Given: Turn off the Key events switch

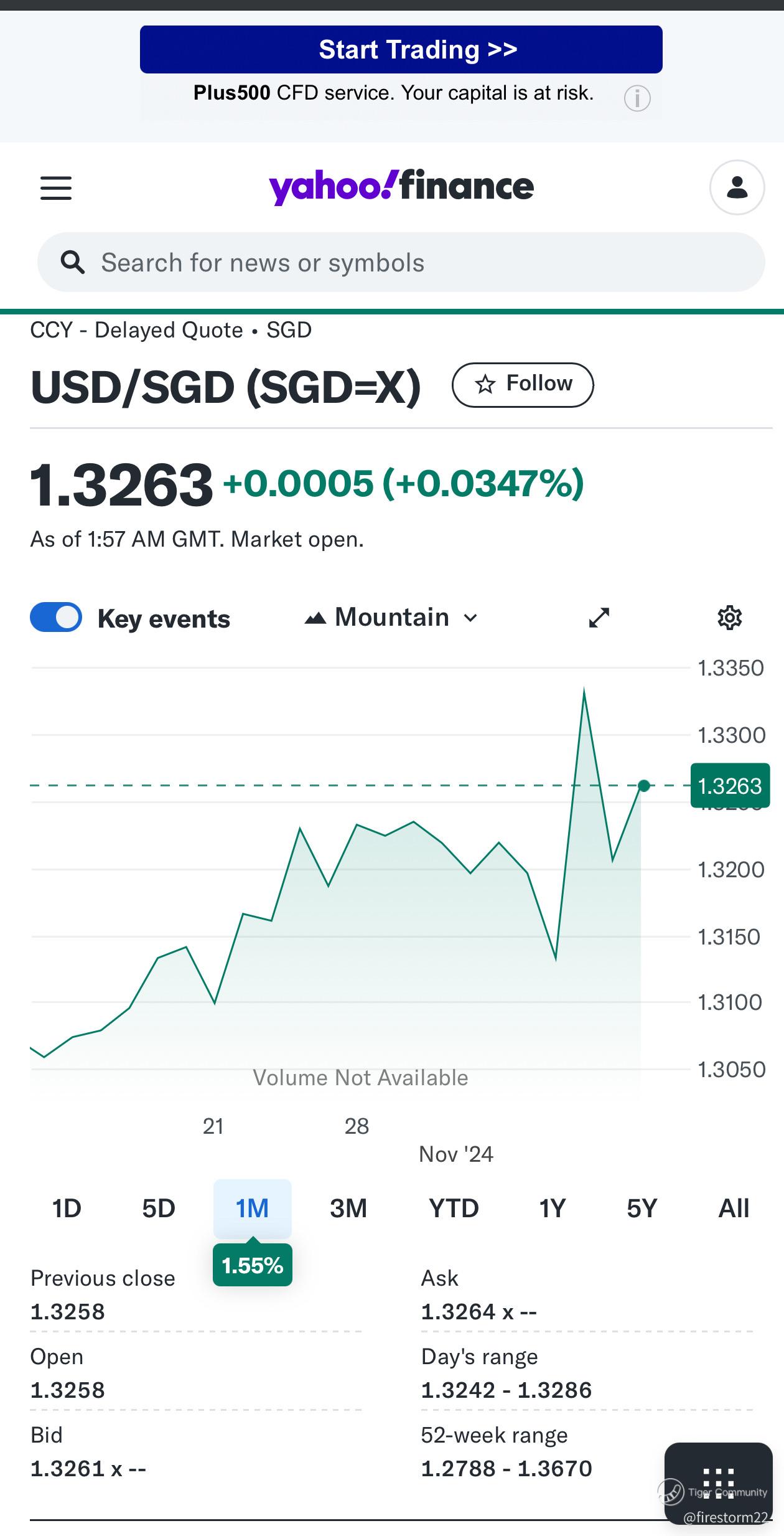Looking at the screenshot, I should pyautogui.click(x=56, y=618).
